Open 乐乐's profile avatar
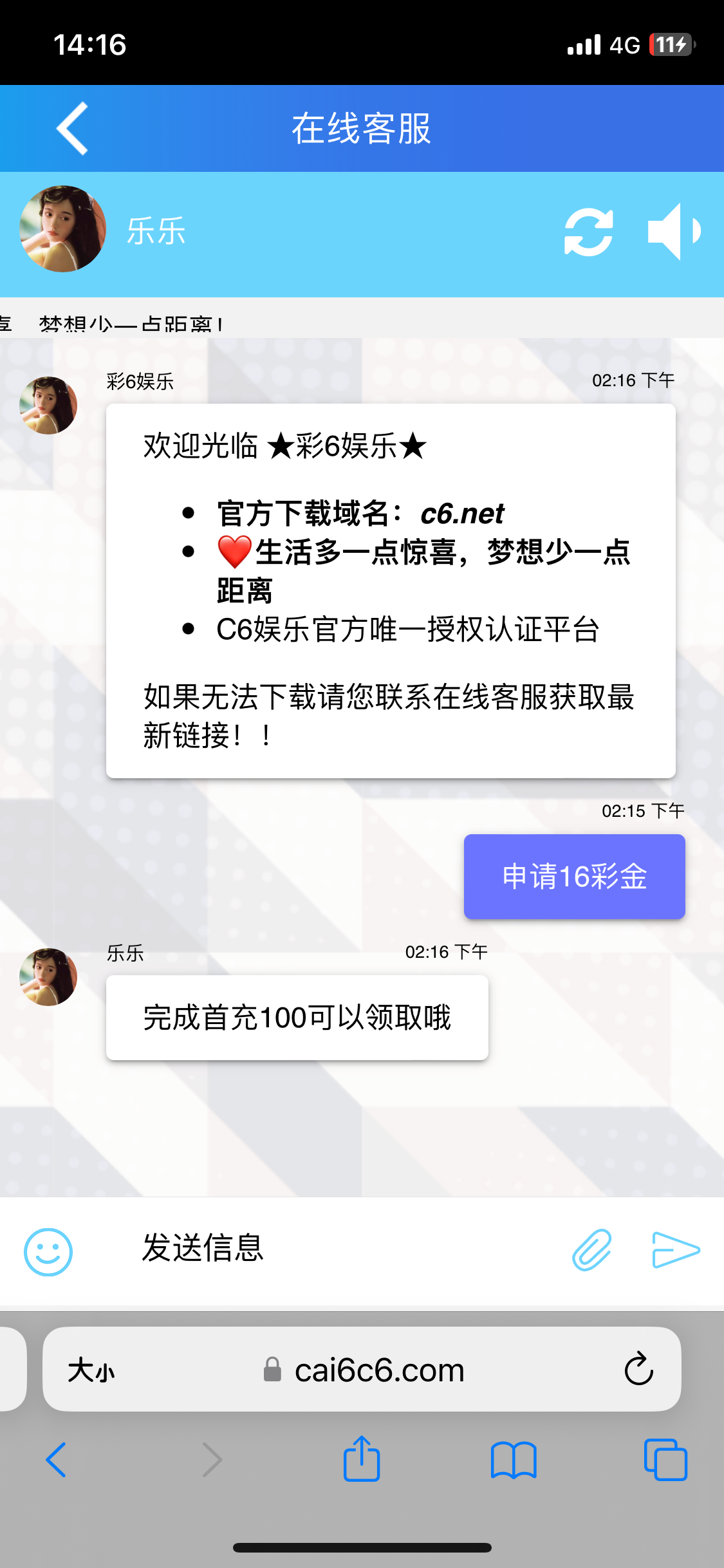 point(62,230)
